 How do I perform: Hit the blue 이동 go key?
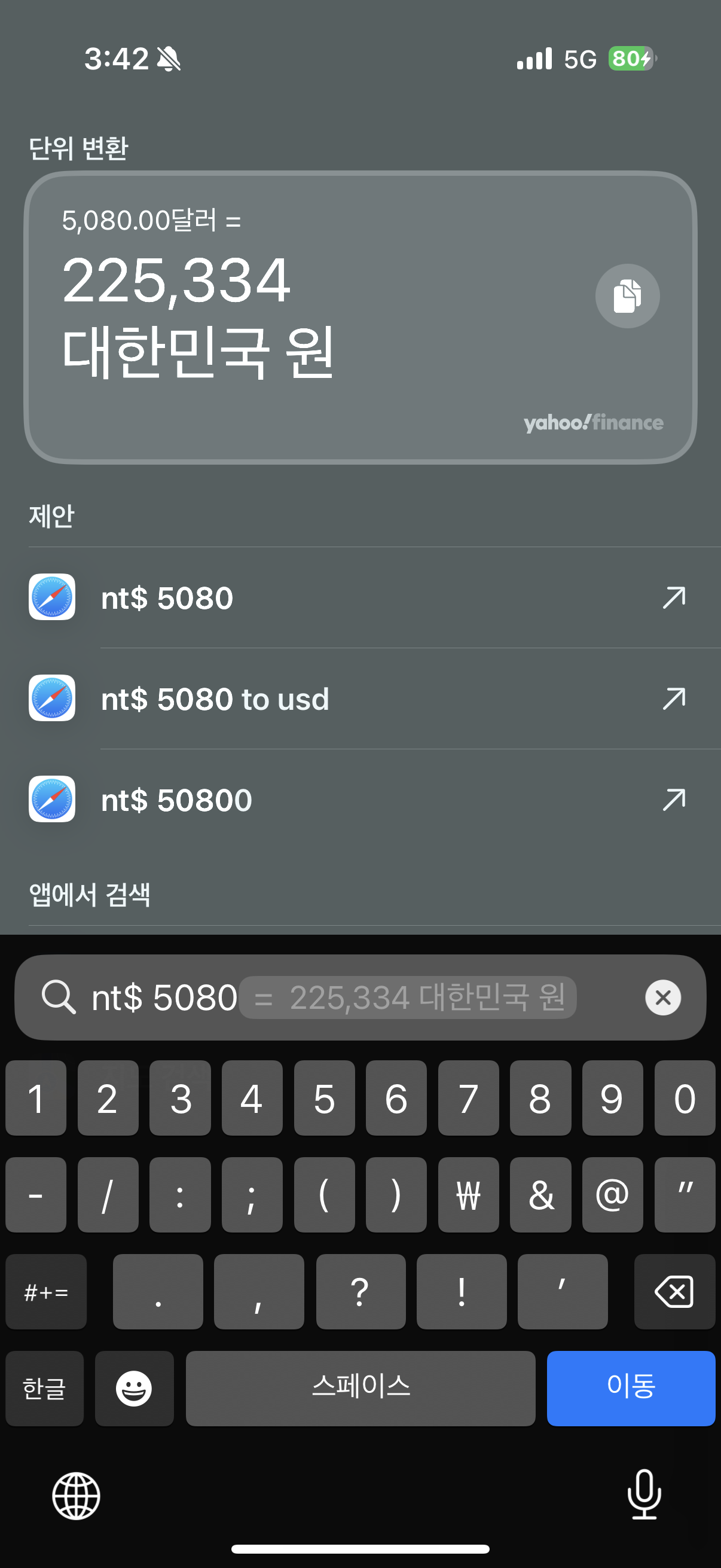click(x=631, y=1388)
